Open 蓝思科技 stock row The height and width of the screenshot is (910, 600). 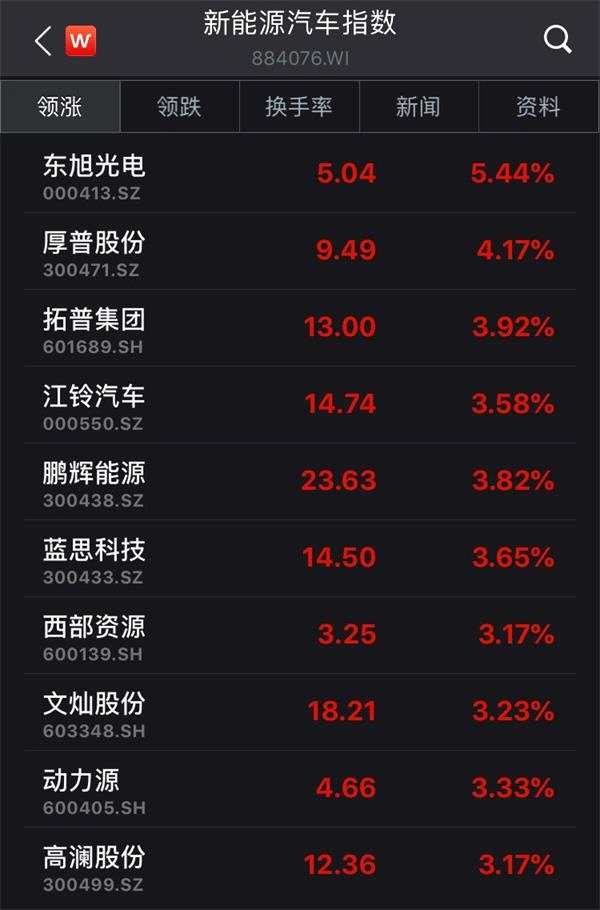[300, 559]
